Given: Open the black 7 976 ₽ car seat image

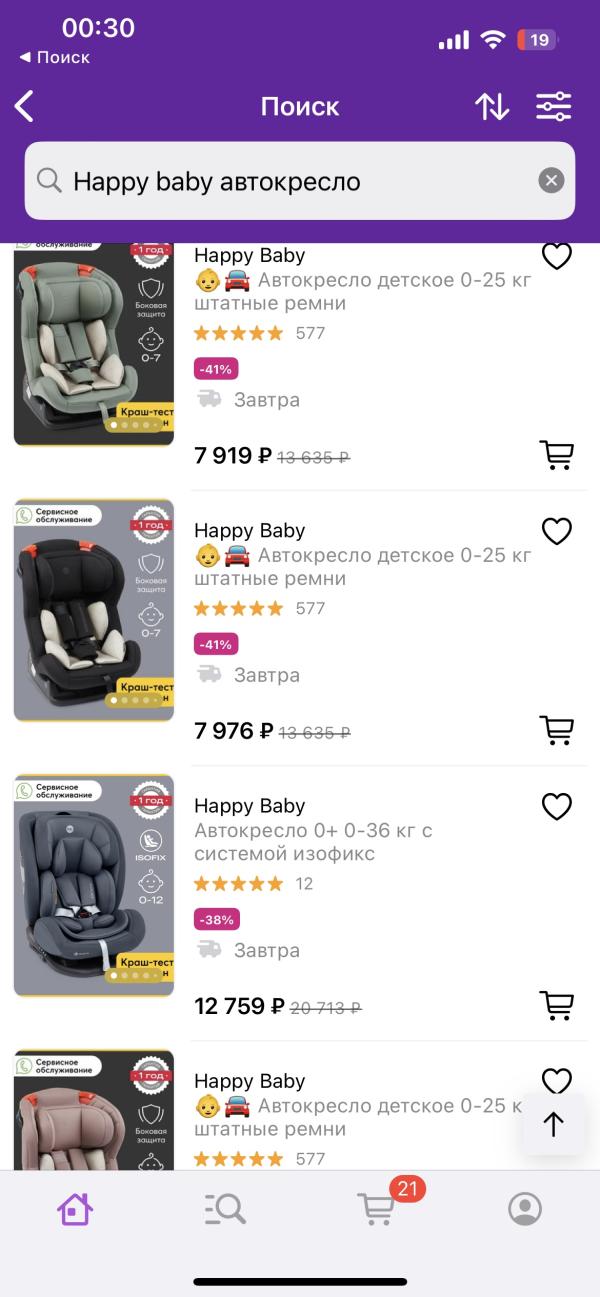Looking at the screenshot, I should click(x=94, y=610).
